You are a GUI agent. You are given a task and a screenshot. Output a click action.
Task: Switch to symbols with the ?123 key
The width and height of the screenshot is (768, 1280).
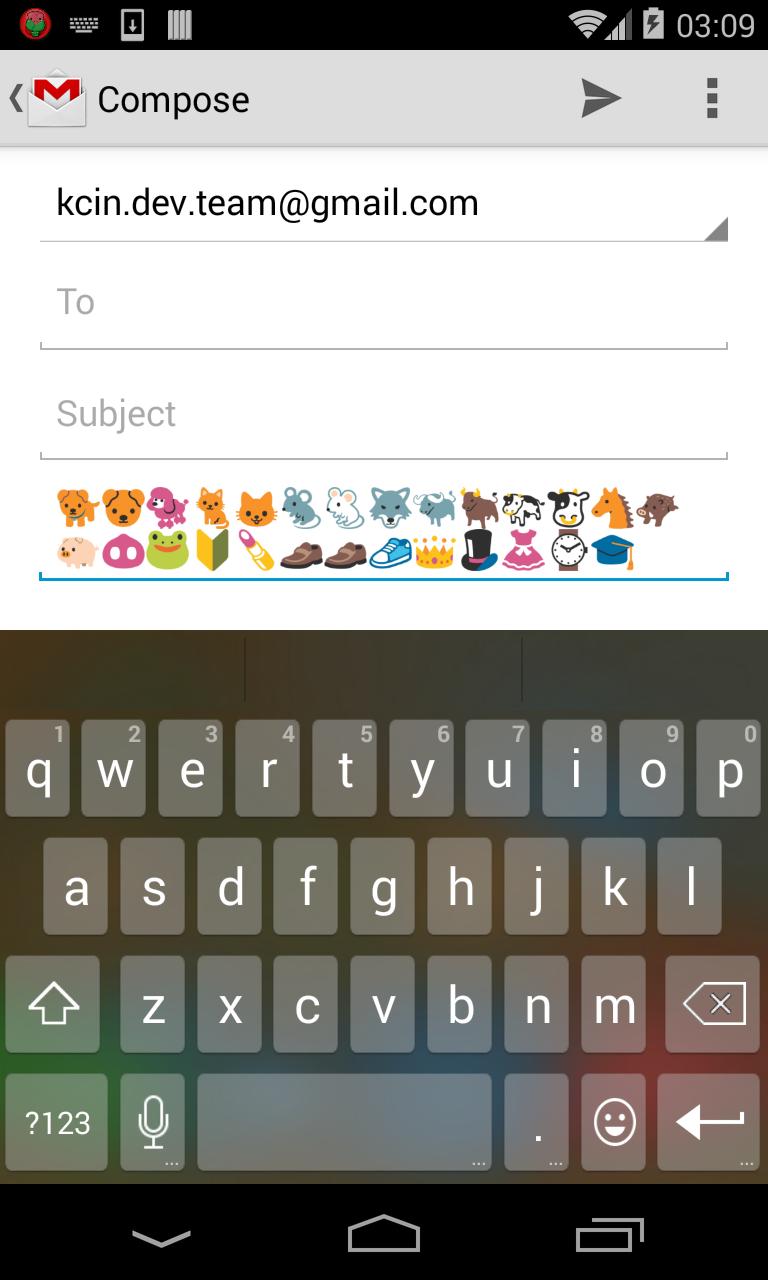[56, 1121]
